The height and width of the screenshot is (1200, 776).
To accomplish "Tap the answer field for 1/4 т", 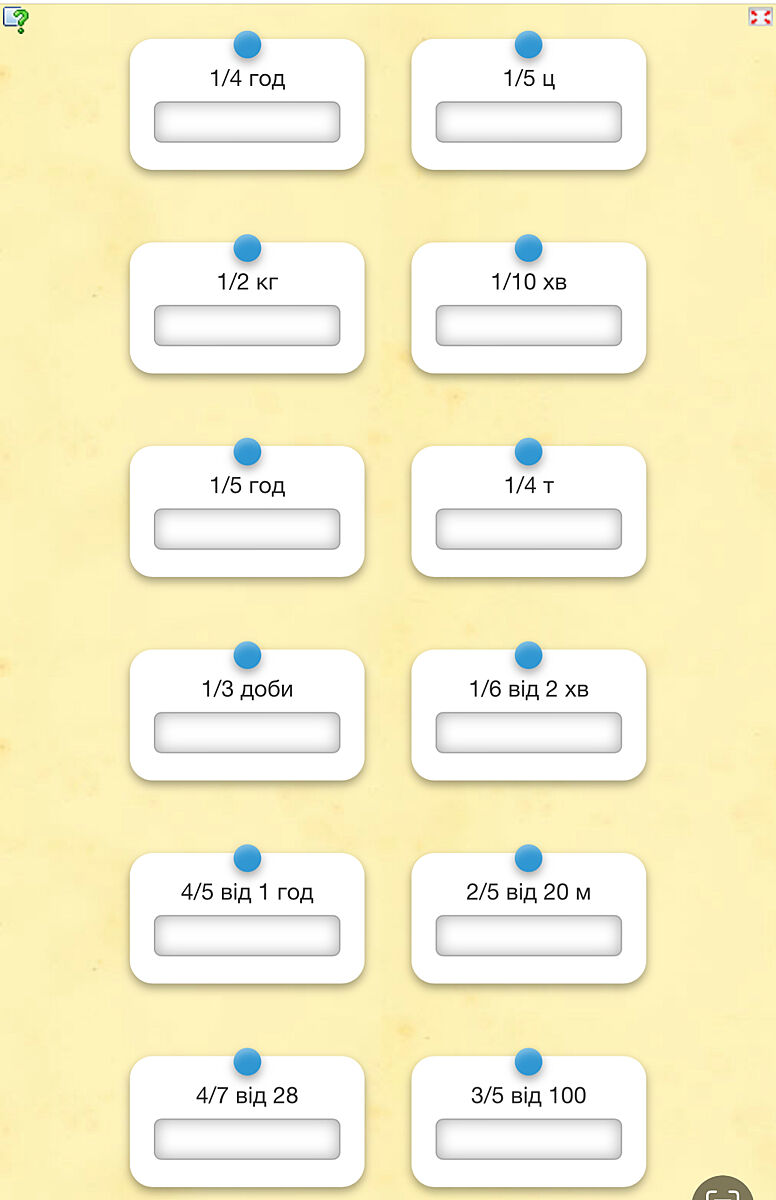I will (528, 529).
